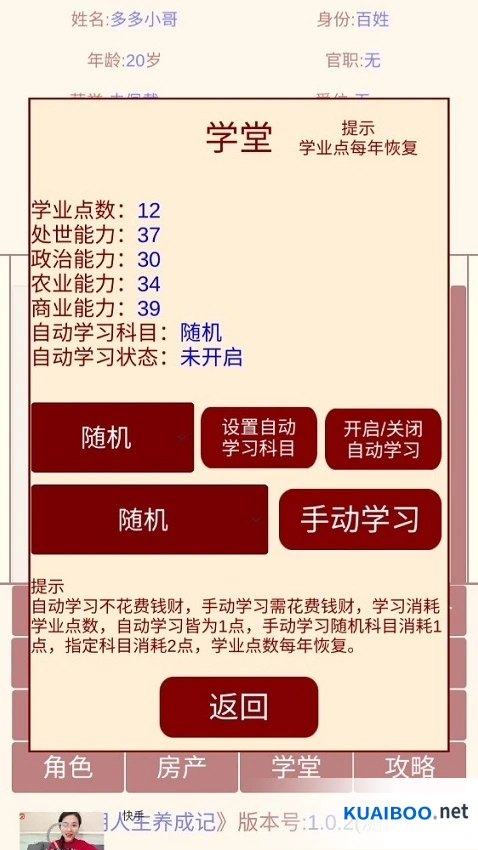The height and width of the screenshot is (850, 478).
Task: Tap 返回 to close the school dialog
Action: pyautogui.click(x=239, y=707)
